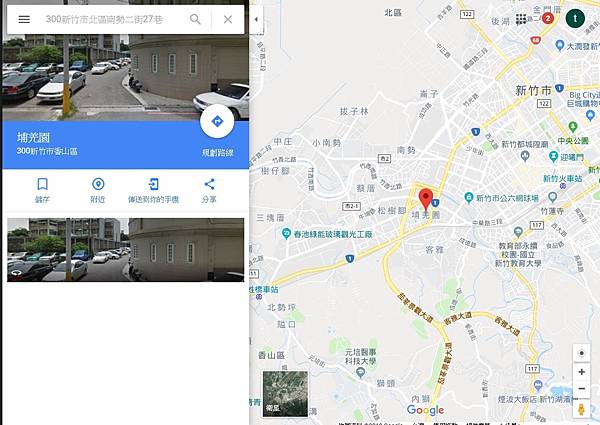Collapse the side panel arrow
This screenshot has width=600, height=425.
point(254,19)
